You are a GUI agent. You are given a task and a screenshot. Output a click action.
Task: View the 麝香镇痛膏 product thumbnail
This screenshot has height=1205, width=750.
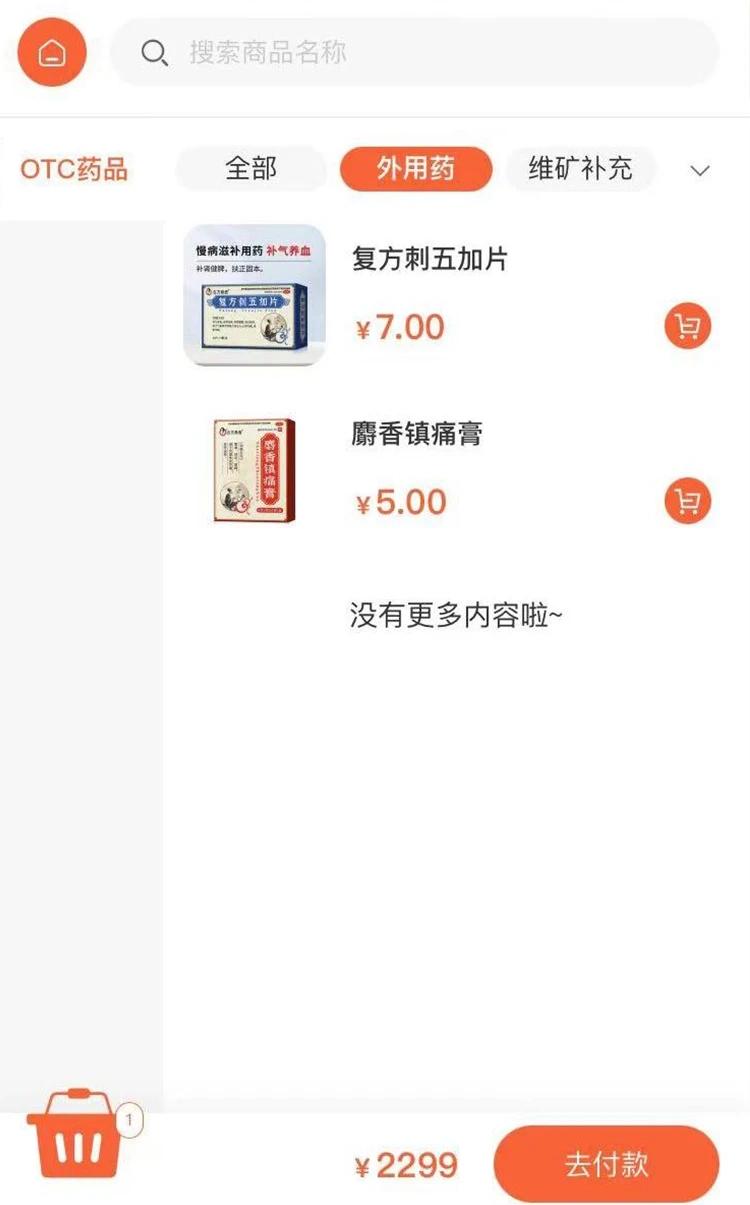tap(253, 470)
